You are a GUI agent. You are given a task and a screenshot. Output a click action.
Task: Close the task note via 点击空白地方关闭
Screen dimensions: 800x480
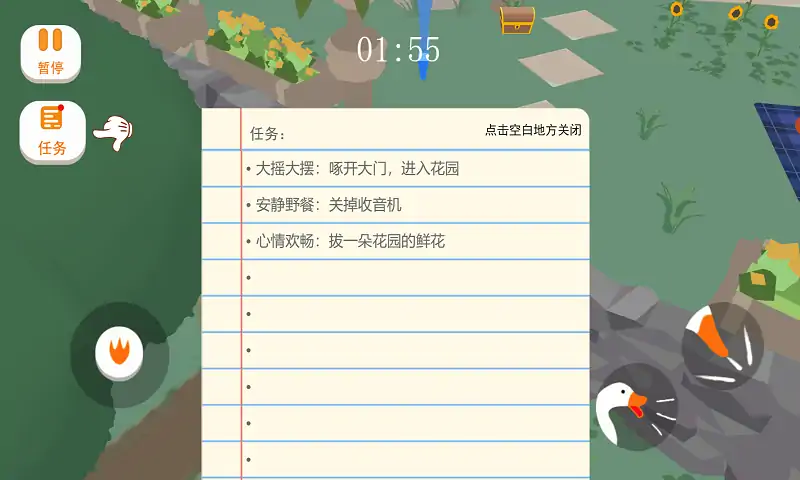532,130
